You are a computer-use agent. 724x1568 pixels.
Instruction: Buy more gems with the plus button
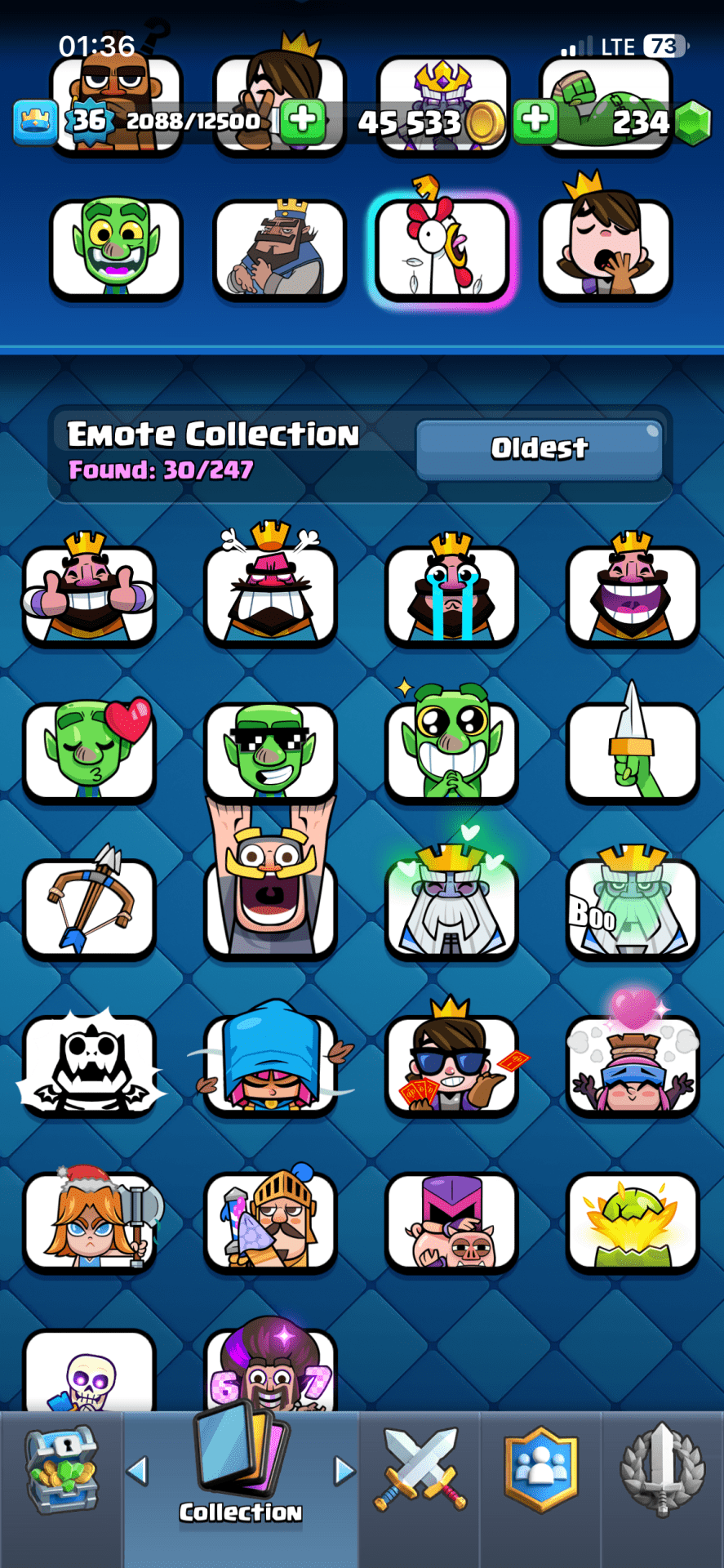(535, 120)
